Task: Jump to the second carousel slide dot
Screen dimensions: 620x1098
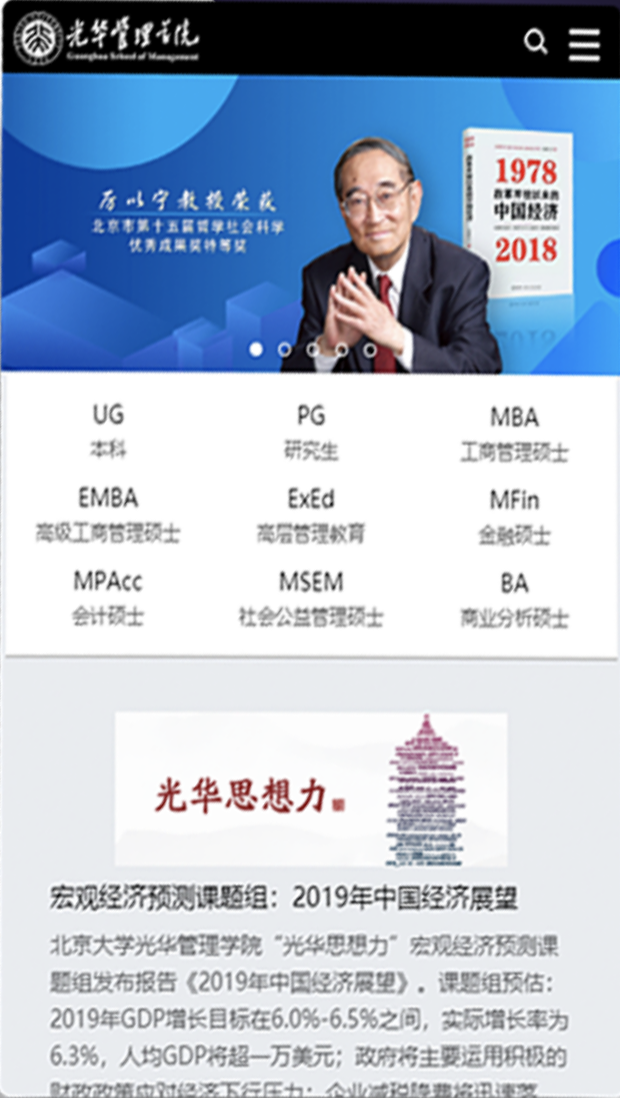Action: [284, 349]
